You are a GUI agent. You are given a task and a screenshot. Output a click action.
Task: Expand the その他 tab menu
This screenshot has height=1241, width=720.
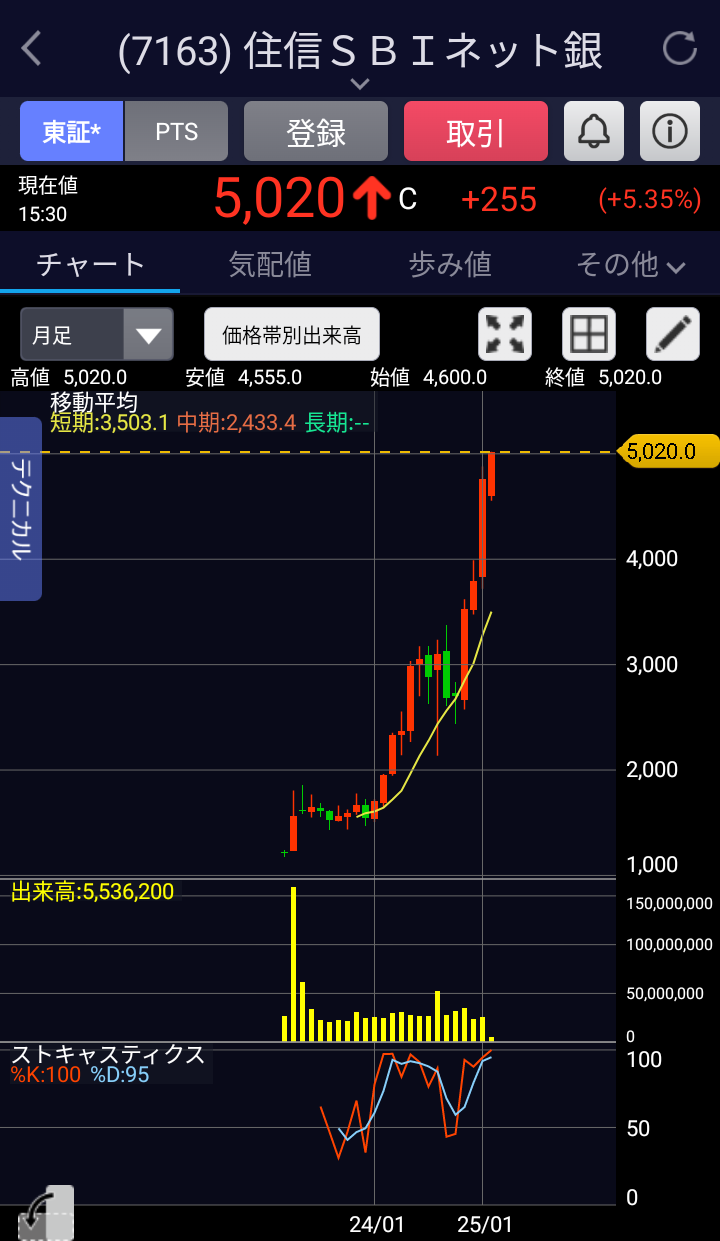[630, 265]
